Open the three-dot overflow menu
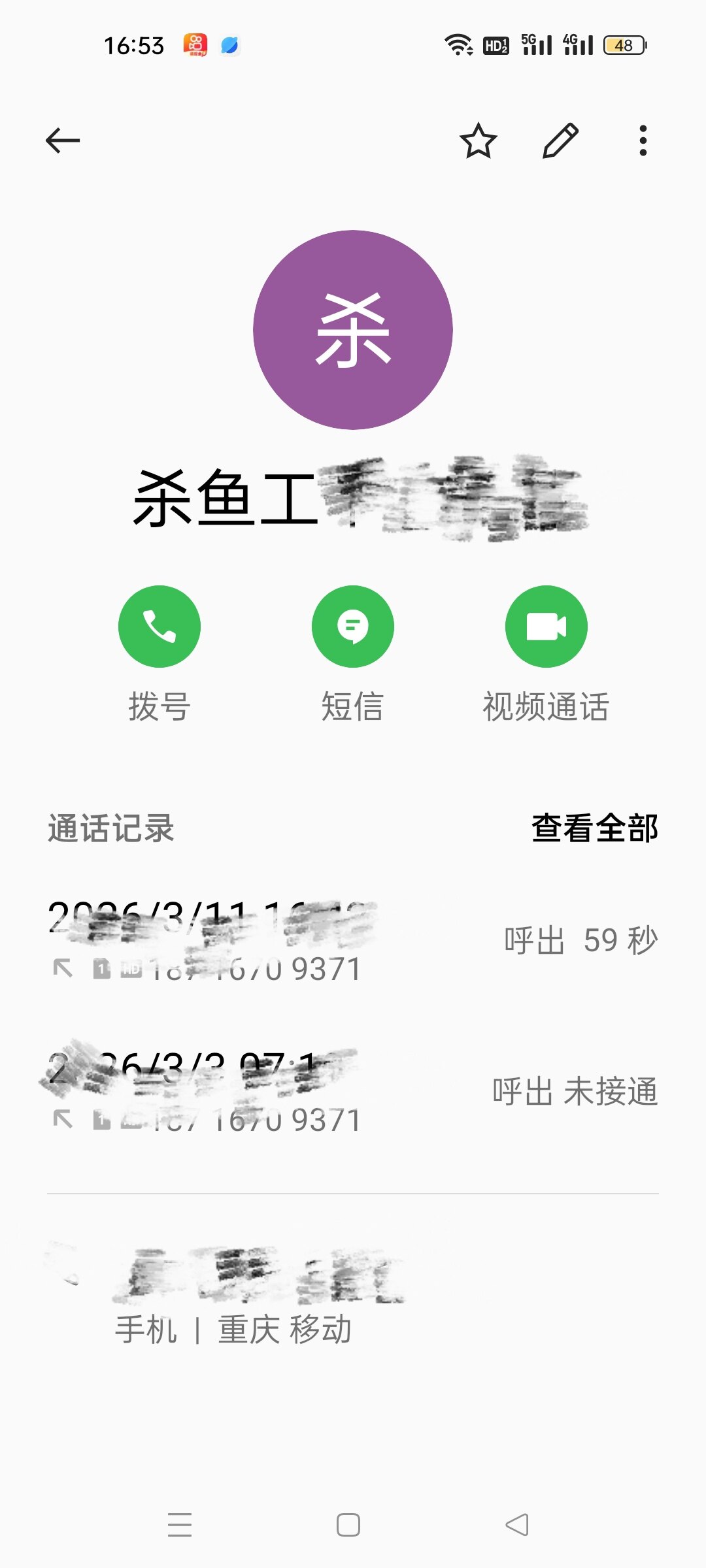706x1568 pixels. pyautogui.click(x=643, y=140)
